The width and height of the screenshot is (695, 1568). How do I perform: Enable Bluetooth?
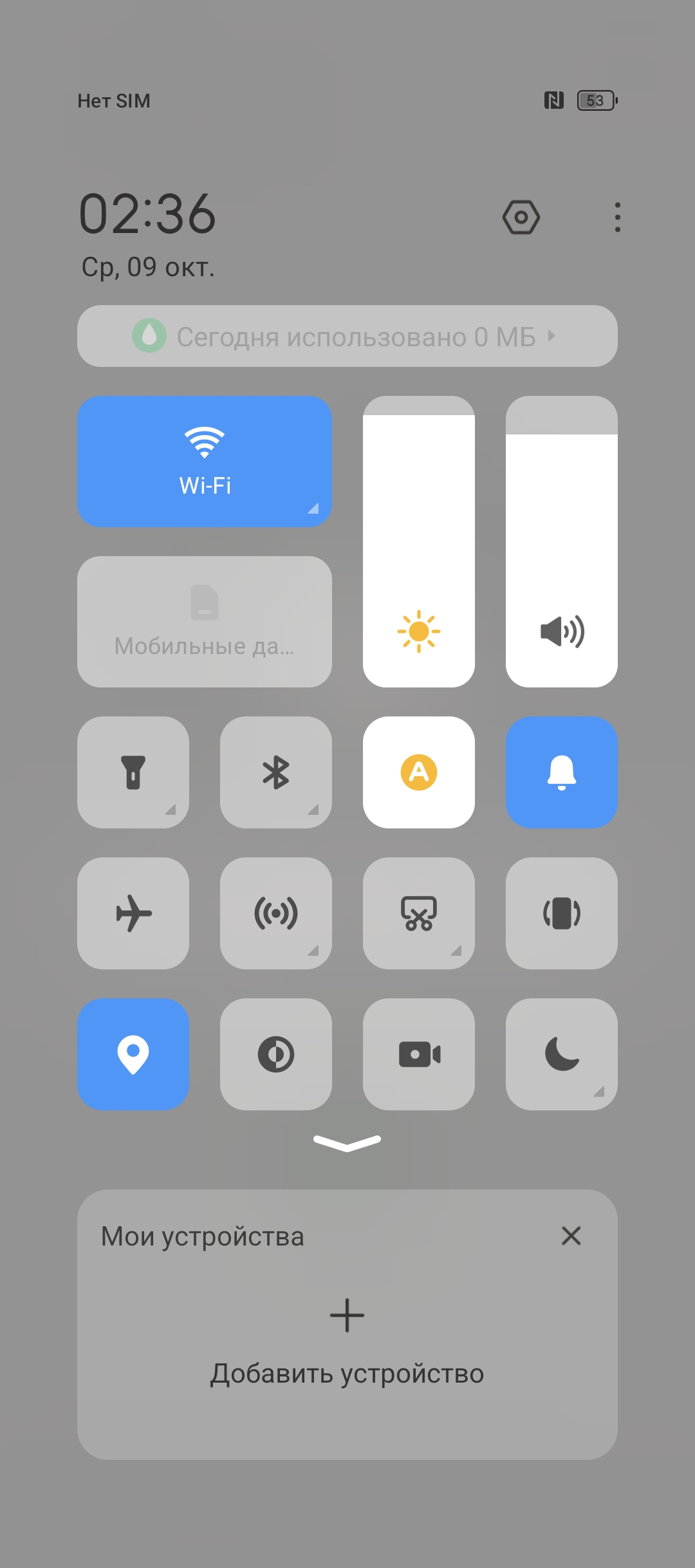point(276,772)
